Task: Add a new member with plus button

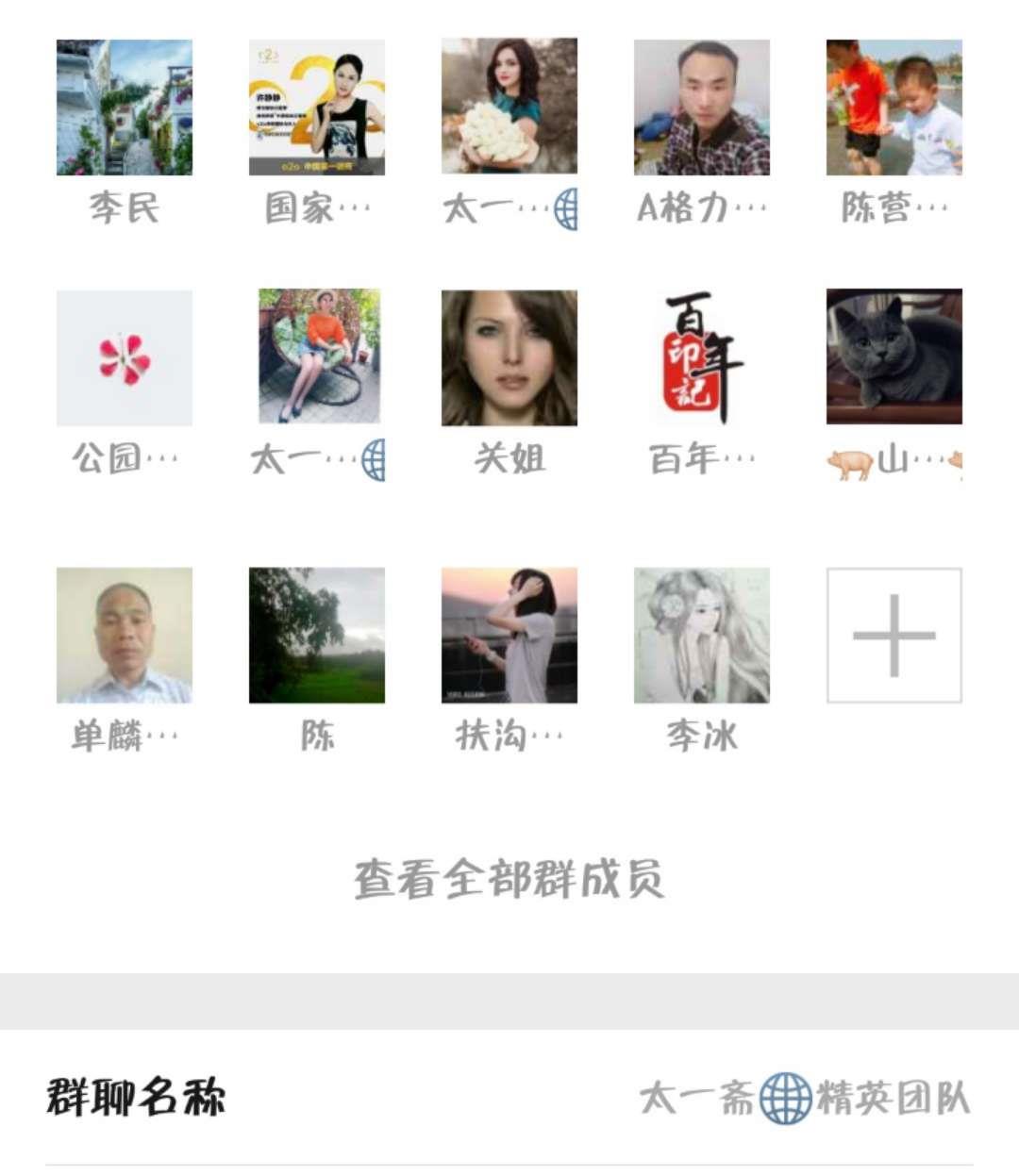Action: pos(894,636)
